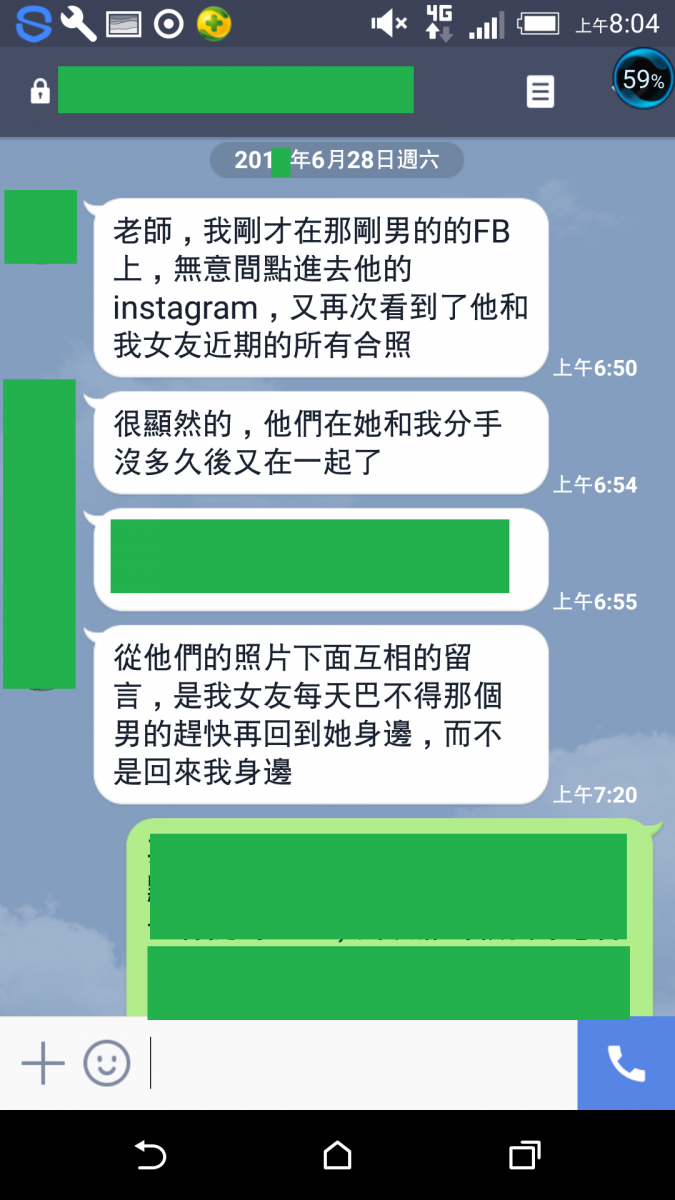The height and width of the screenshot is (1200, 675).
Task: Start a voice call with phone button
Action: click(626, 1065)
